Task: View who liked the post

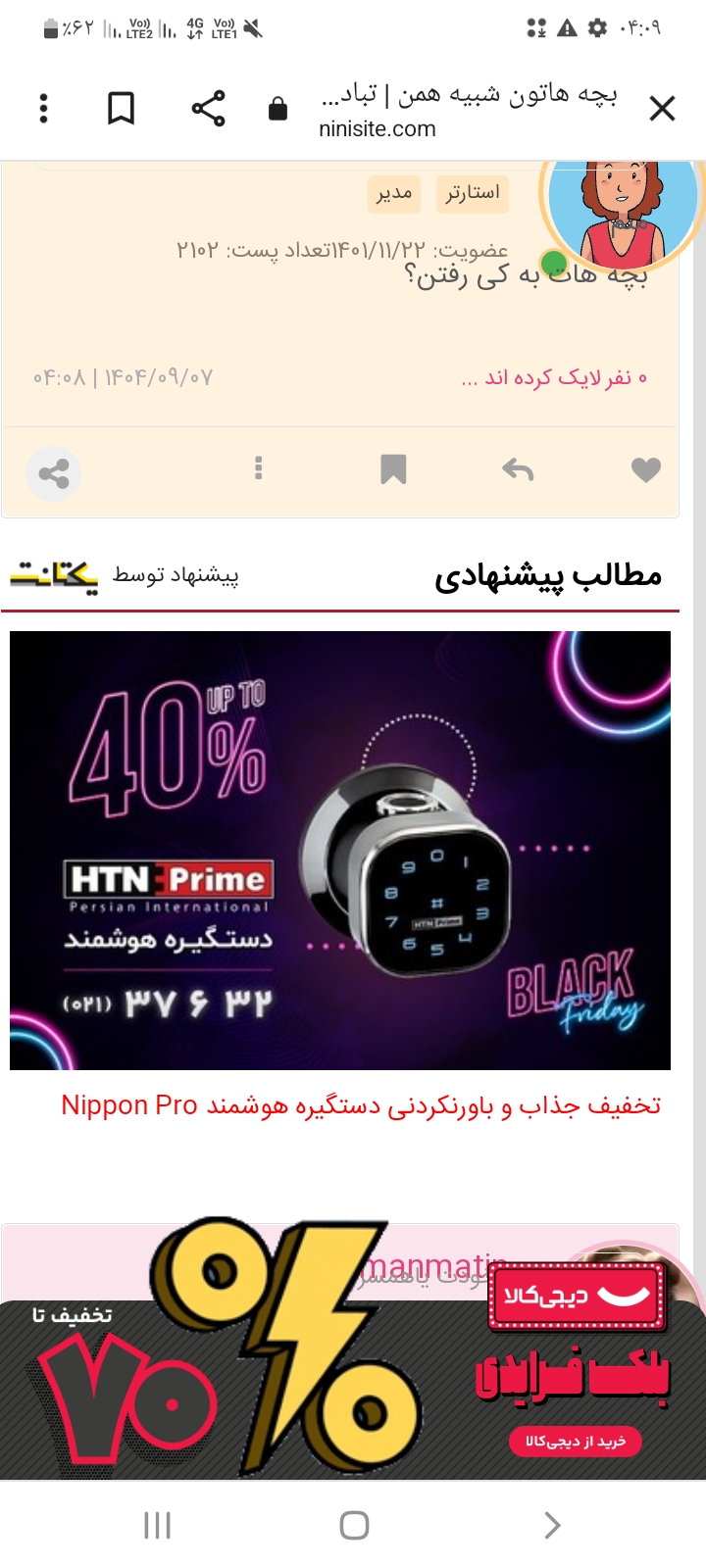Action: (554, 378)
